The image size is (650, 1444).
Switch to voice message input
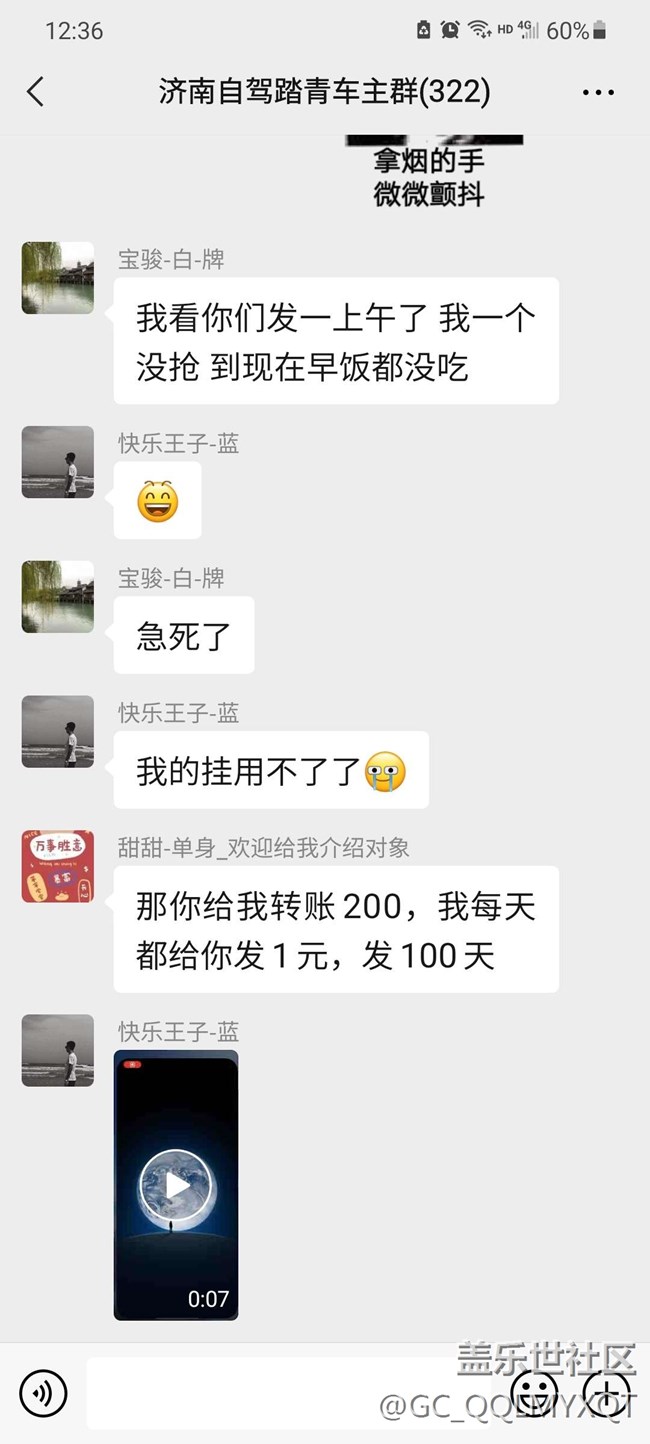pyautogui.click(x=43, y=1392)
